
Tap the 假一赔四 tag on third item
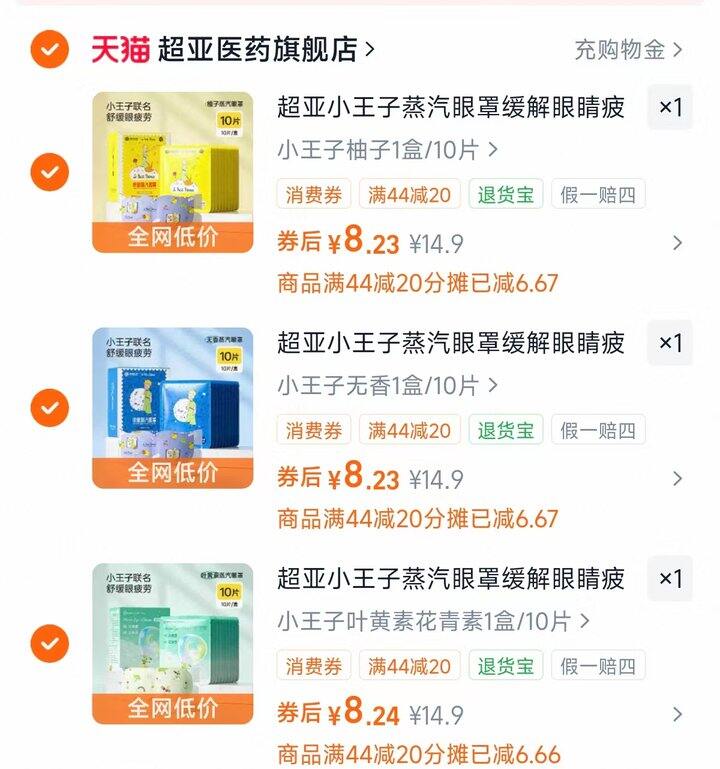point(598,664)
